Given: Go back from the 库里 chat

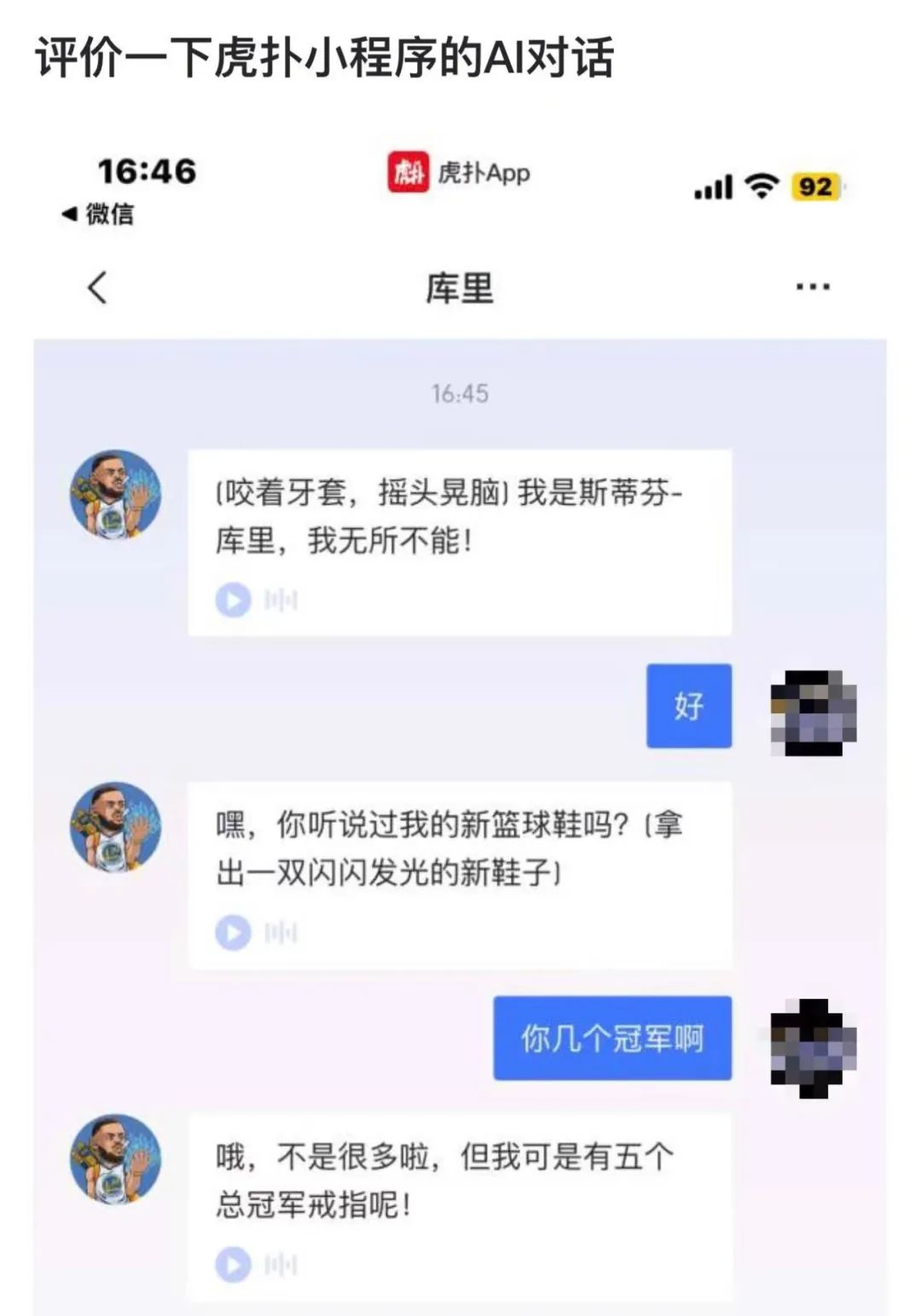Looking at the screenshot, I should pos(97,288).
